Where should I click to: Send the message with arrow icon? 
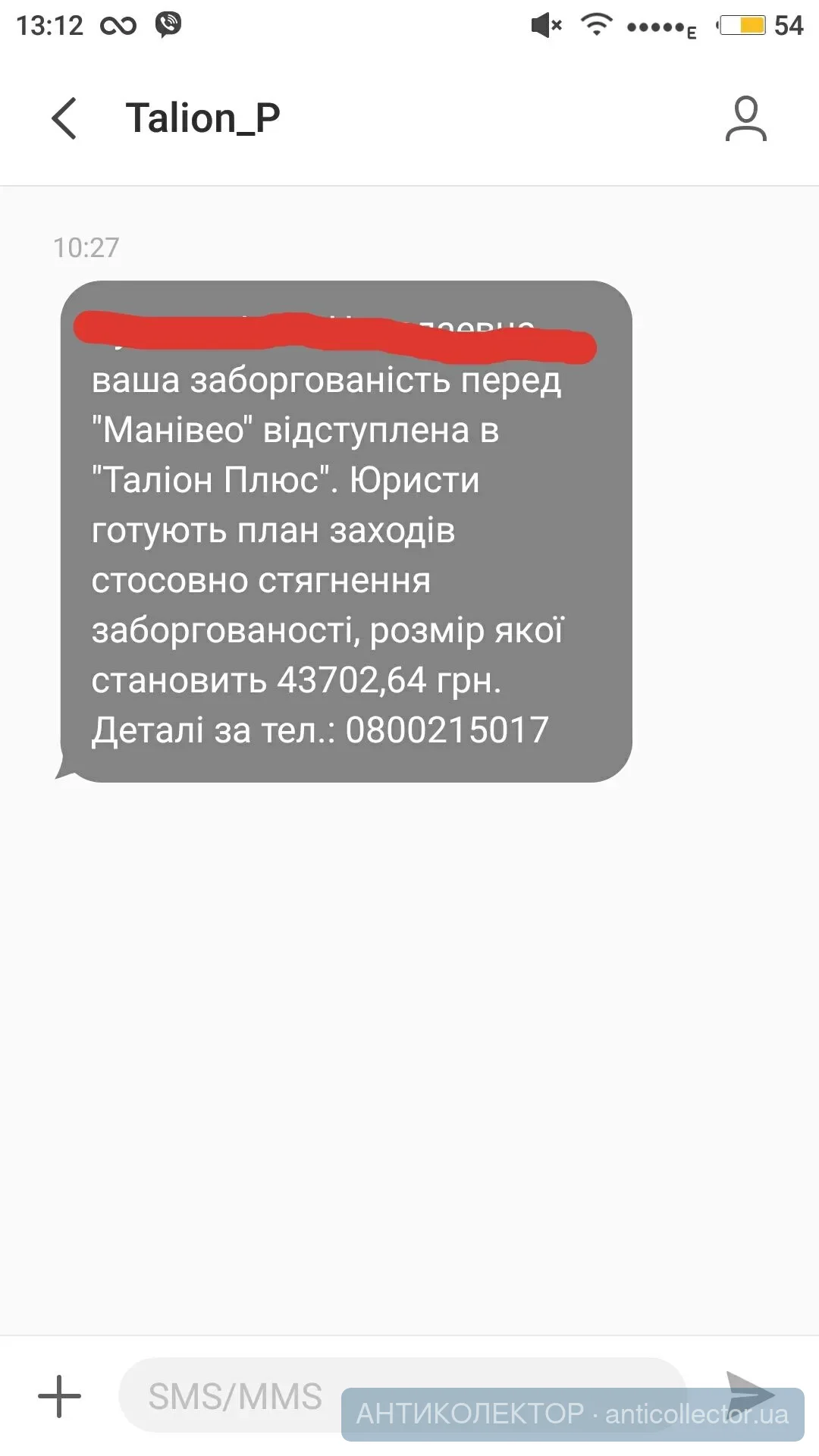pyautogui.click(x=749, y=1393)
